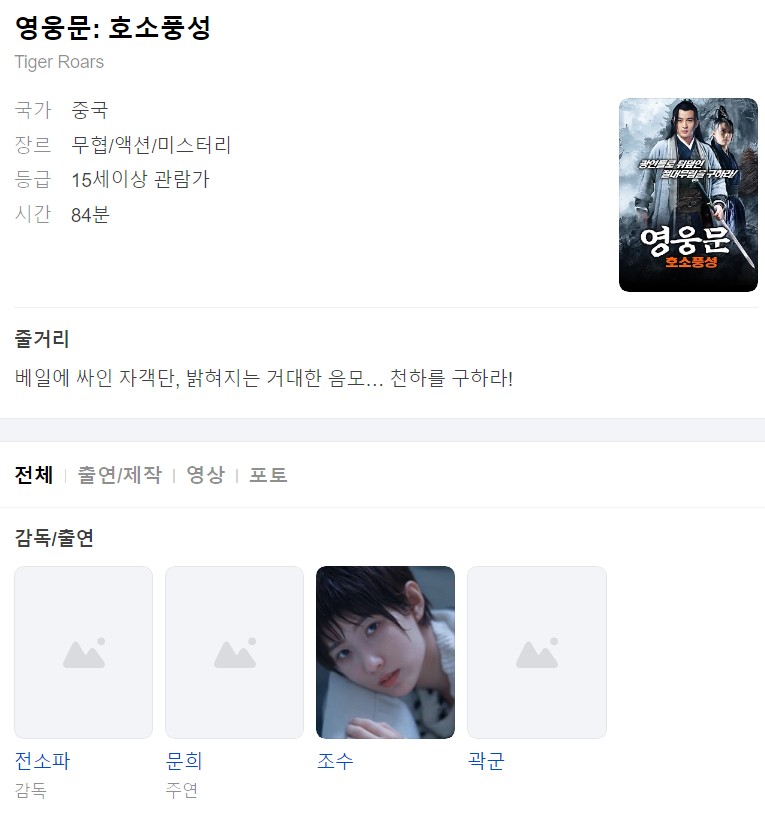
Task: Open cast member 곽군's page
Action: coord(486,761)
